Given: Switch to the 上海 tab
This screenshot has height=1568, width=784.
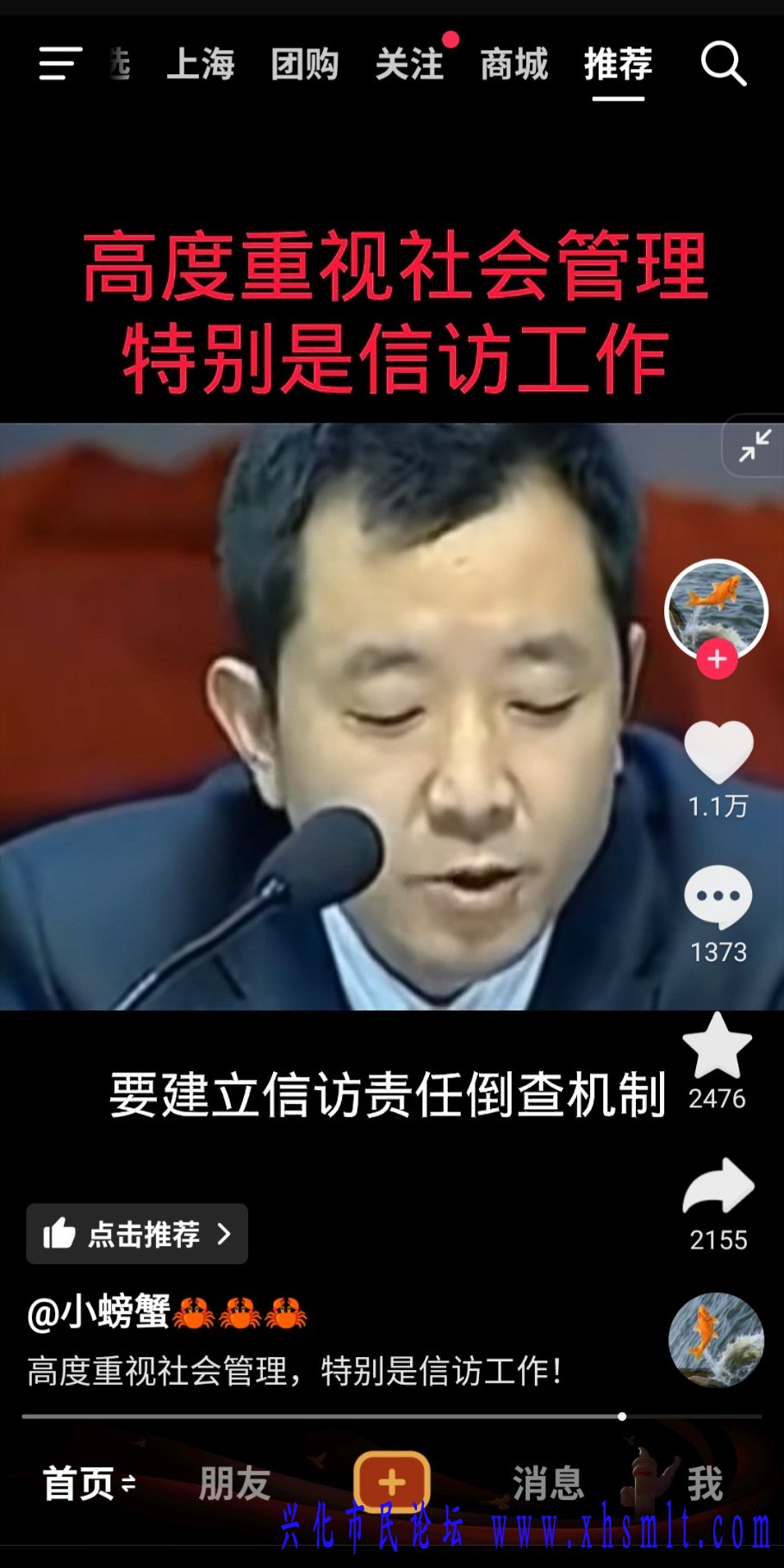Looking at the screenshot, I should [x=200, y=65].
